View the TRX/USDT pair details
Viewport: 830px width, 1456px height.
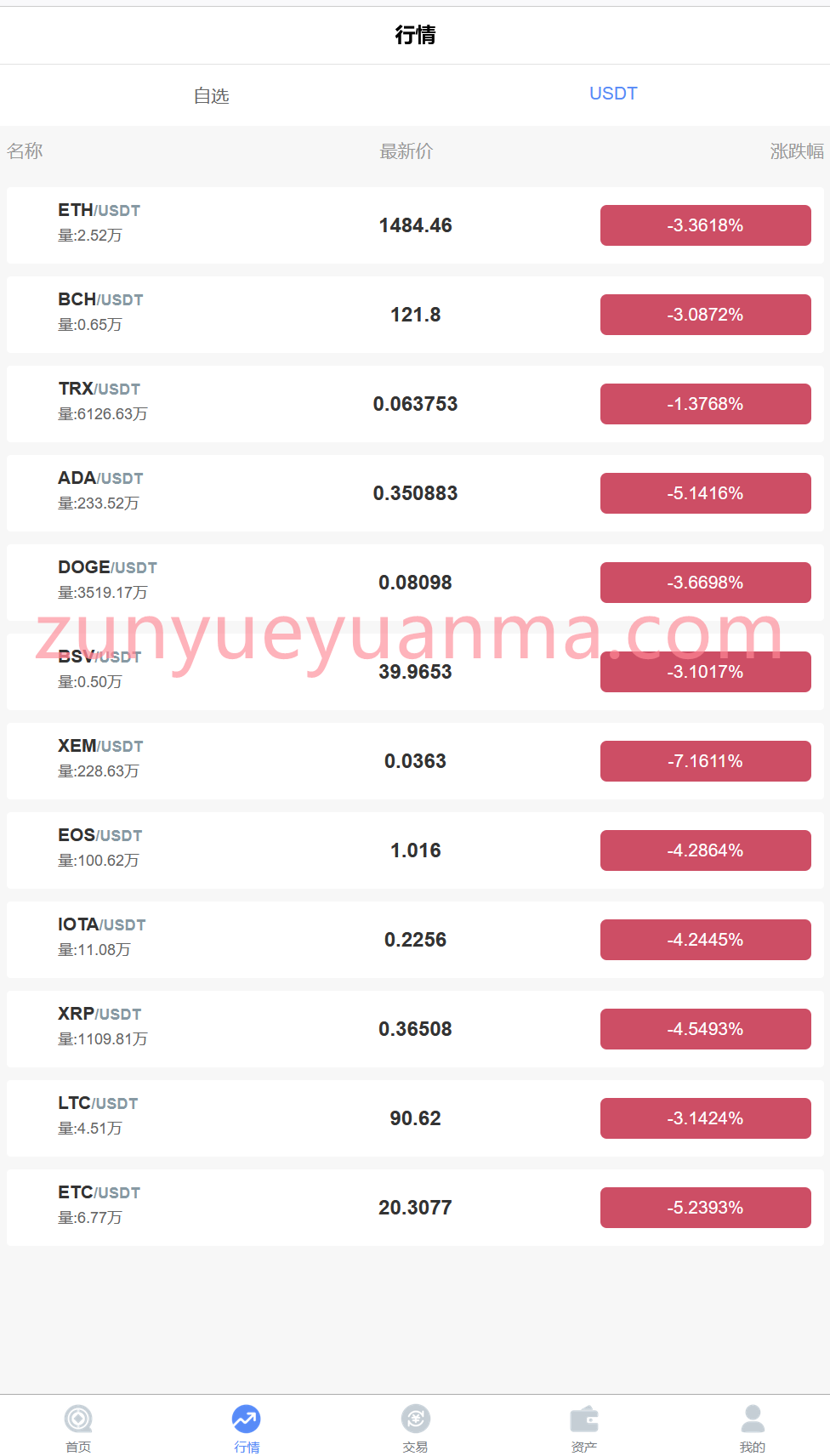[x=415, y=404]
